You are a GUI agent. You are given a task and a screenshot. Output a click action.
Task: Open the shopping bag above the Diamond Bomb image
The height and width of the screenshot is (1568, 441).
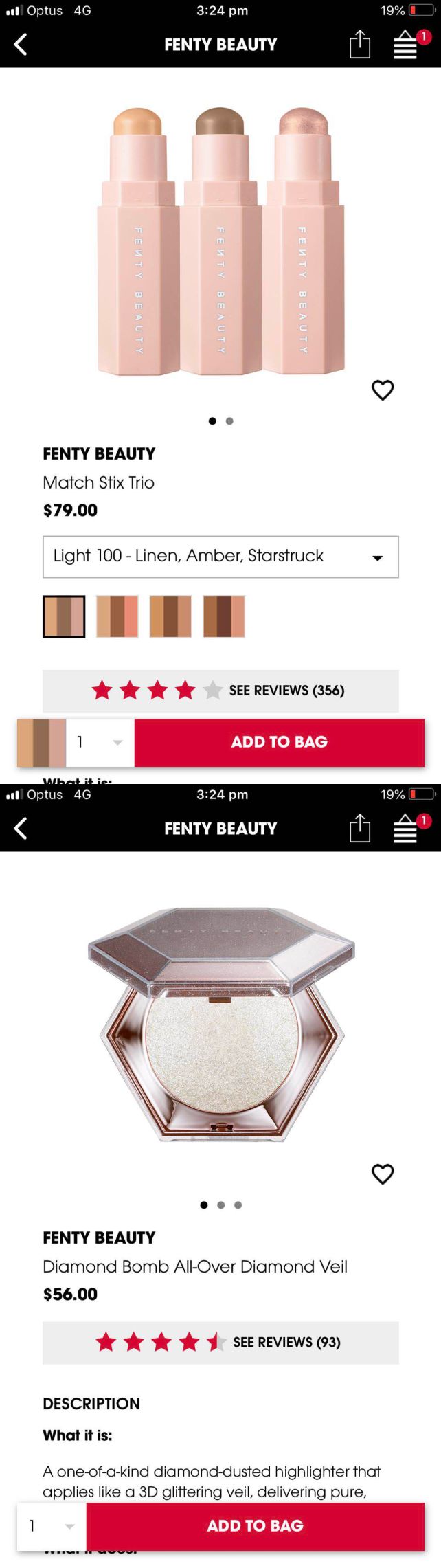(406, 829)
